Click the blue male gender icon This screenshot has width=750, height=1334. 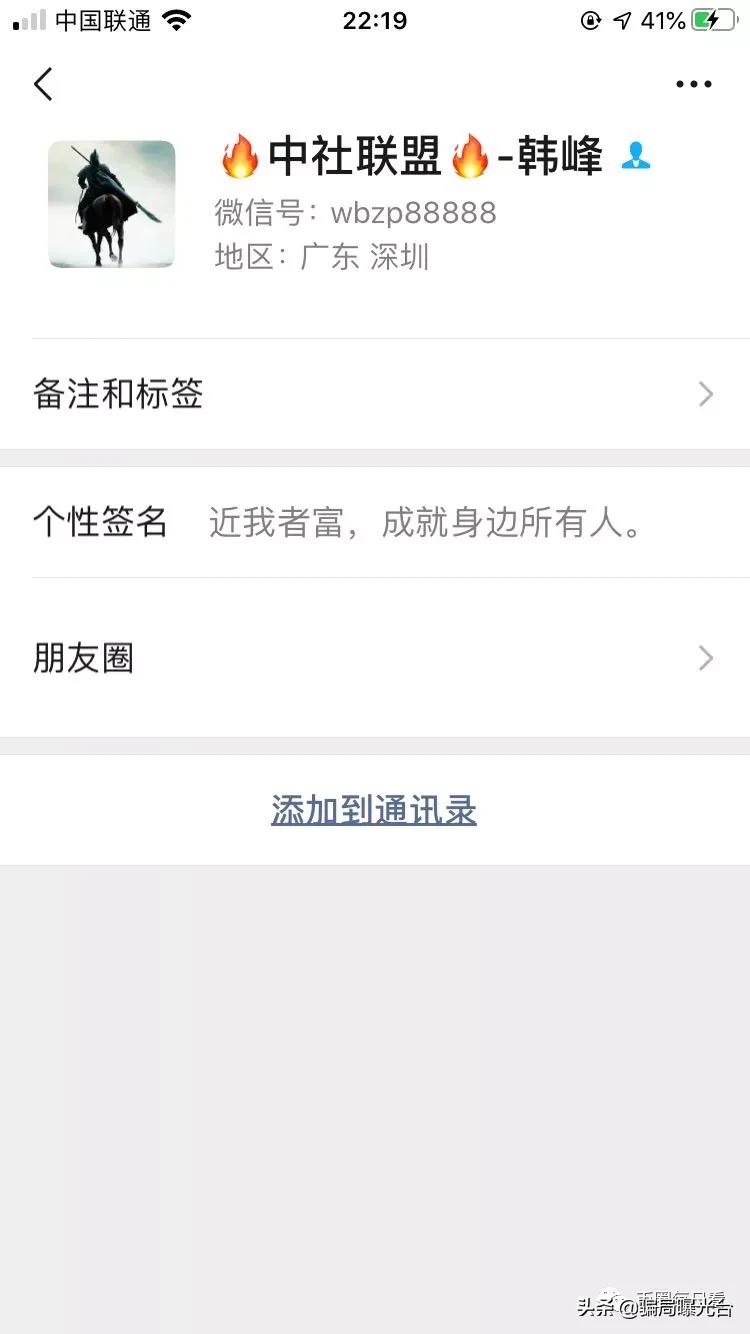[x=634, y=157]
